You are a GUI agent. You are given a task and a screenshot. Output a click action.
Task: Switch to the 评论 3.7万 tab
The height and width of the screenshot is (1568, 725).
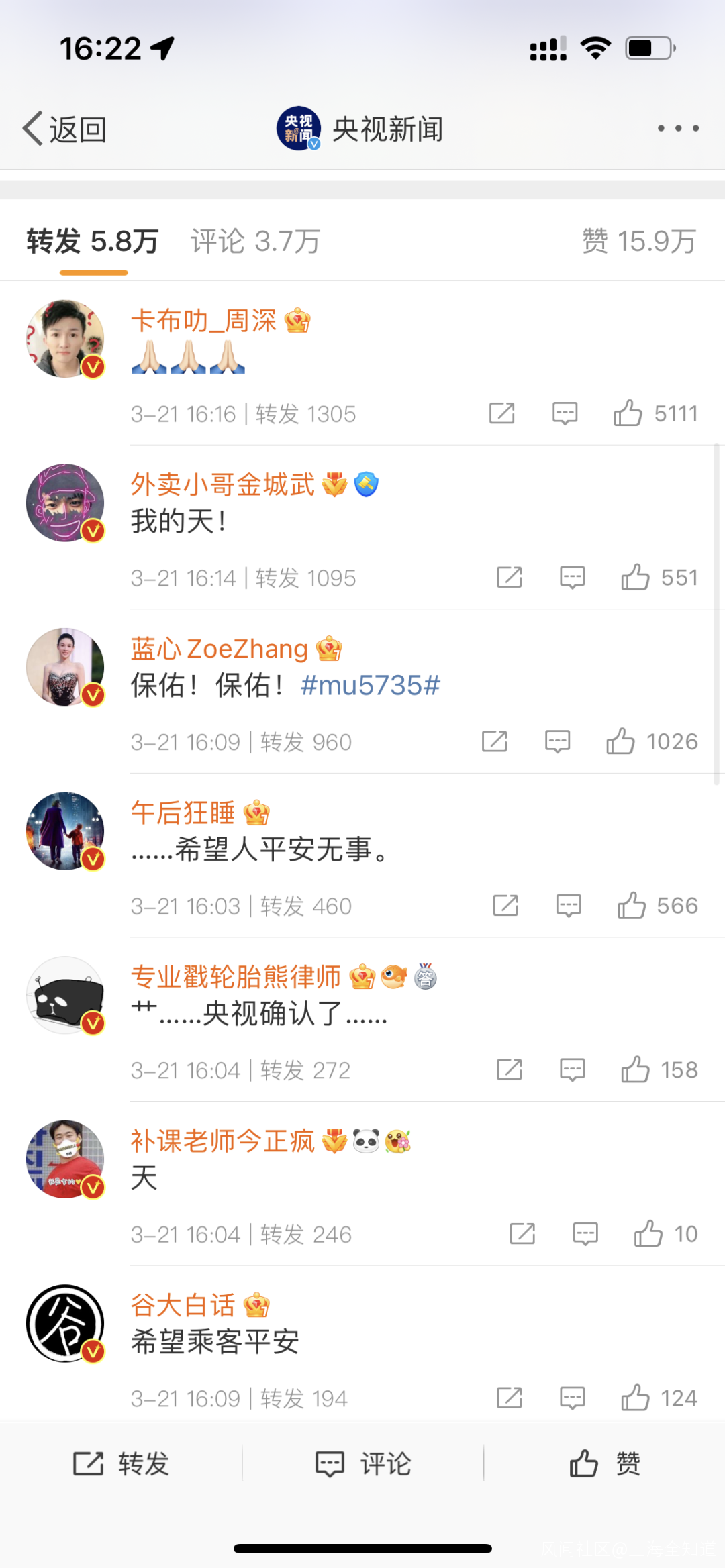255,242
